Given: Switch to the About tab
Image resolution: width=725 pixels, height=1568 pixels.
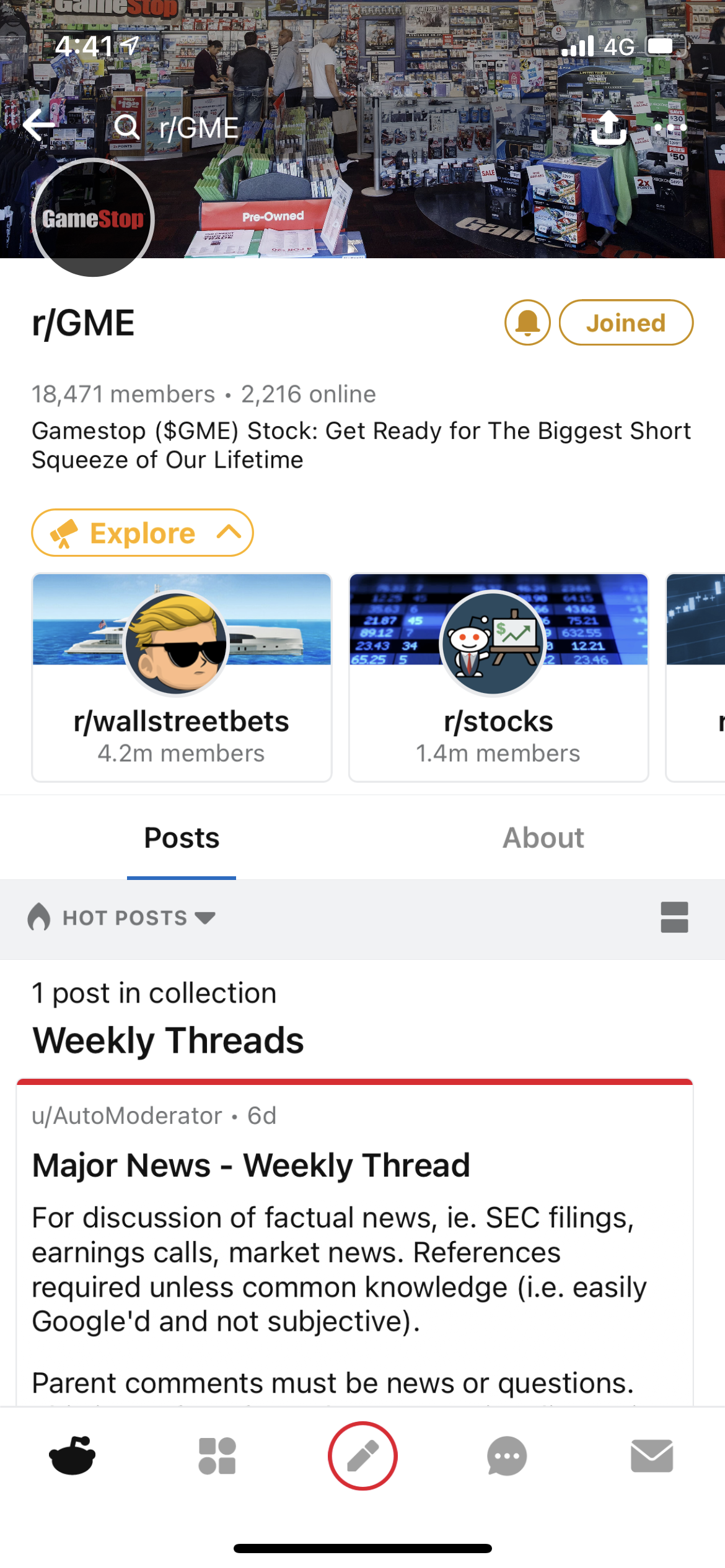Looking at the screenshot, I should 543,838.
